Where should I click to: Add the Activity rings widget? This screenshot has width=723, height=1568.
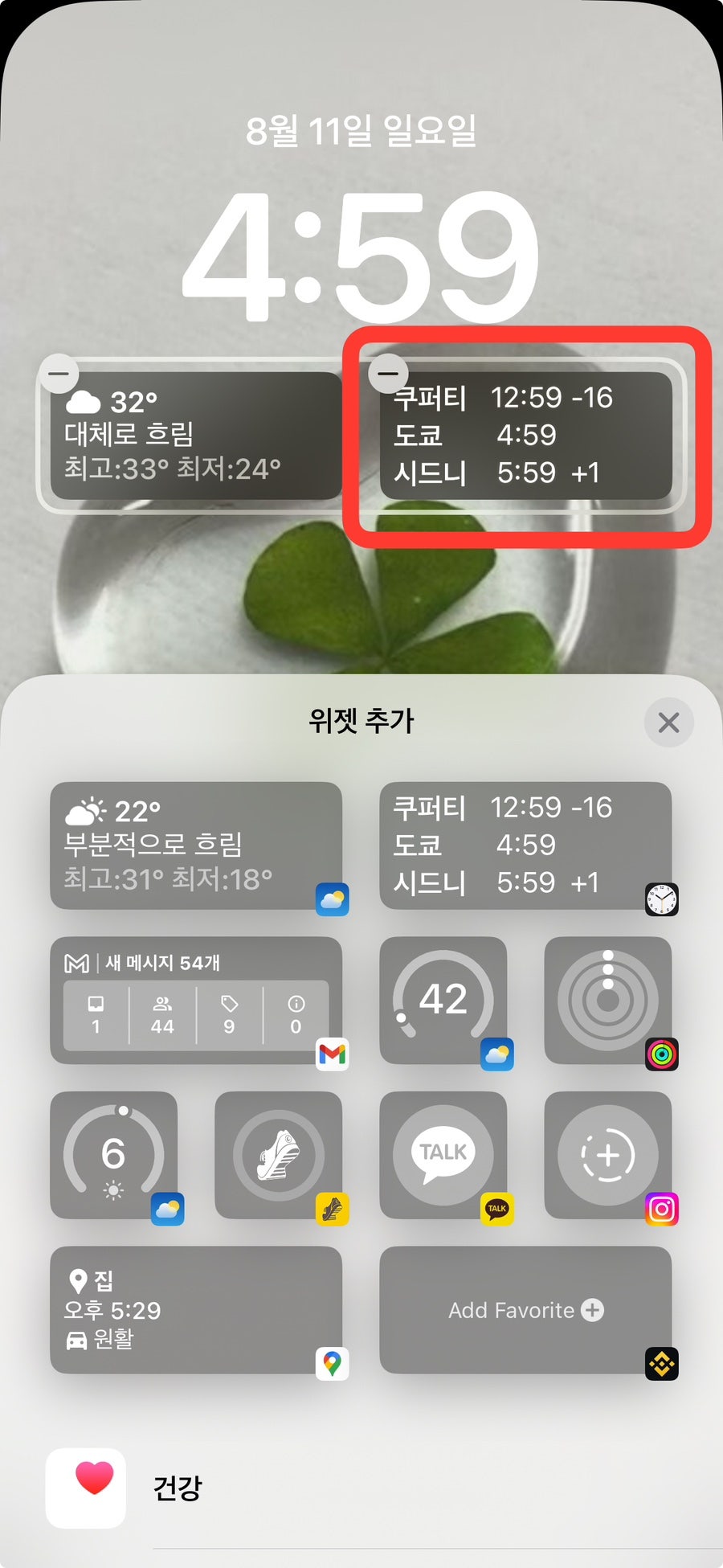[x=608, y=1001]
